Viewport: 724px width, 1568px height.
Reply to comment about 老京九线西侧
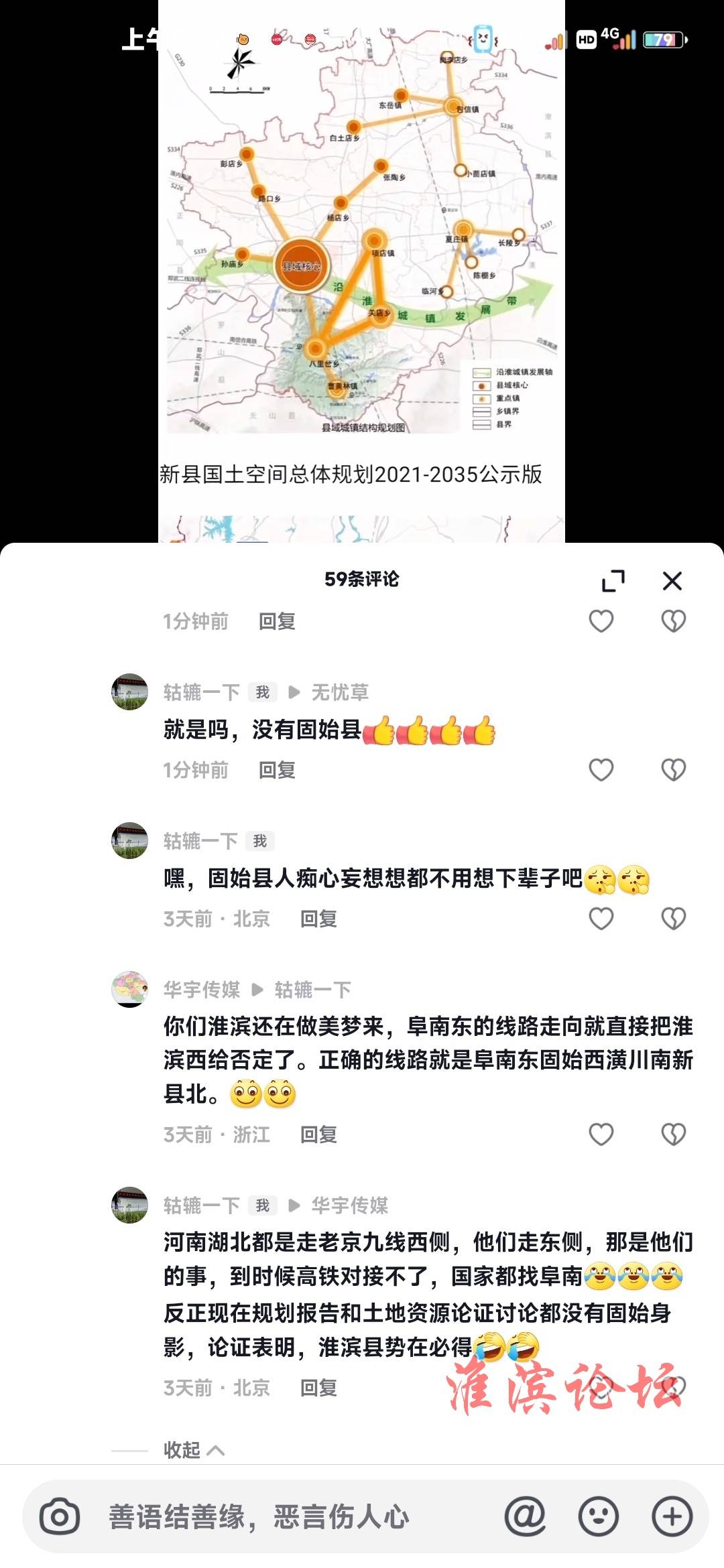click(318, 1388)
